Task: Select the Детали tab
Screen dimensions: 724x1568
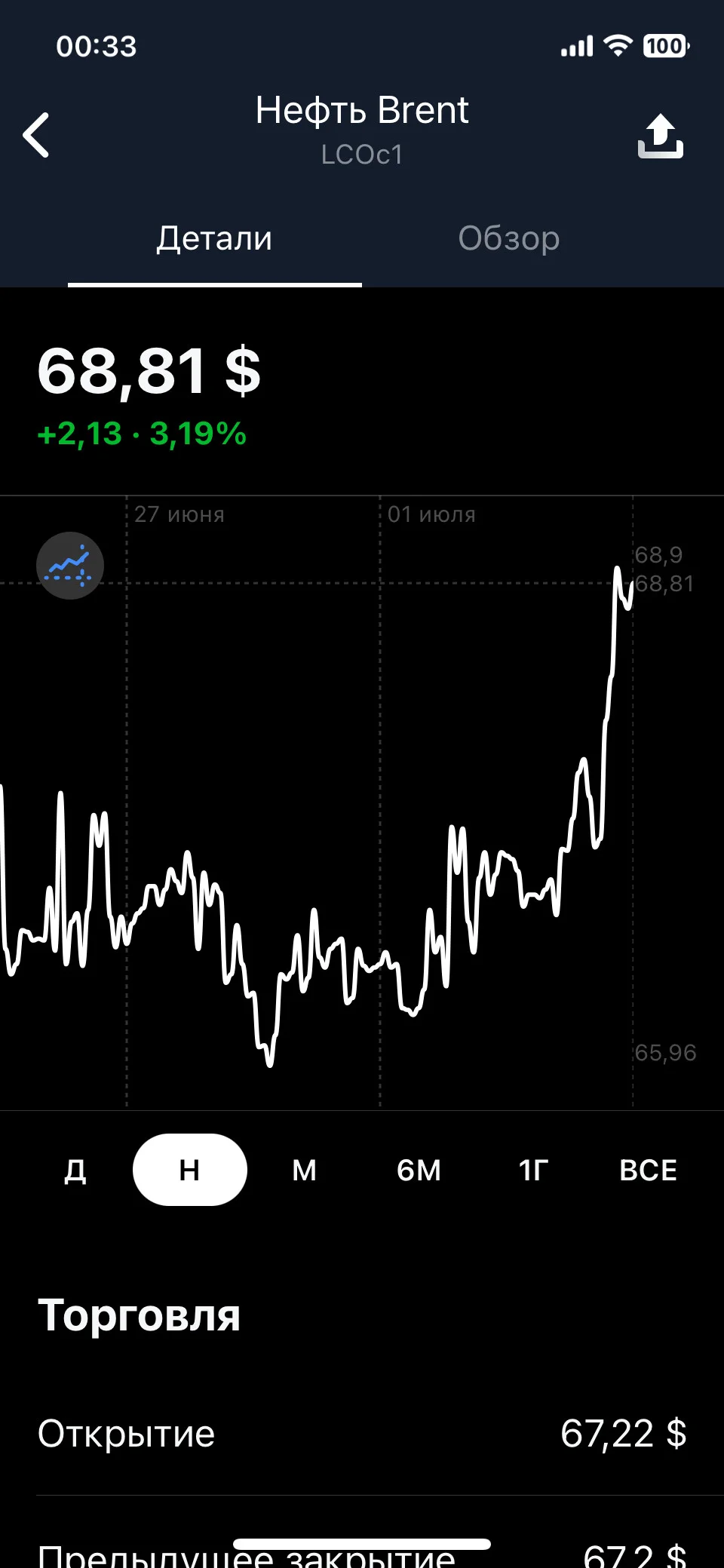Action: [x=214, y=238]
